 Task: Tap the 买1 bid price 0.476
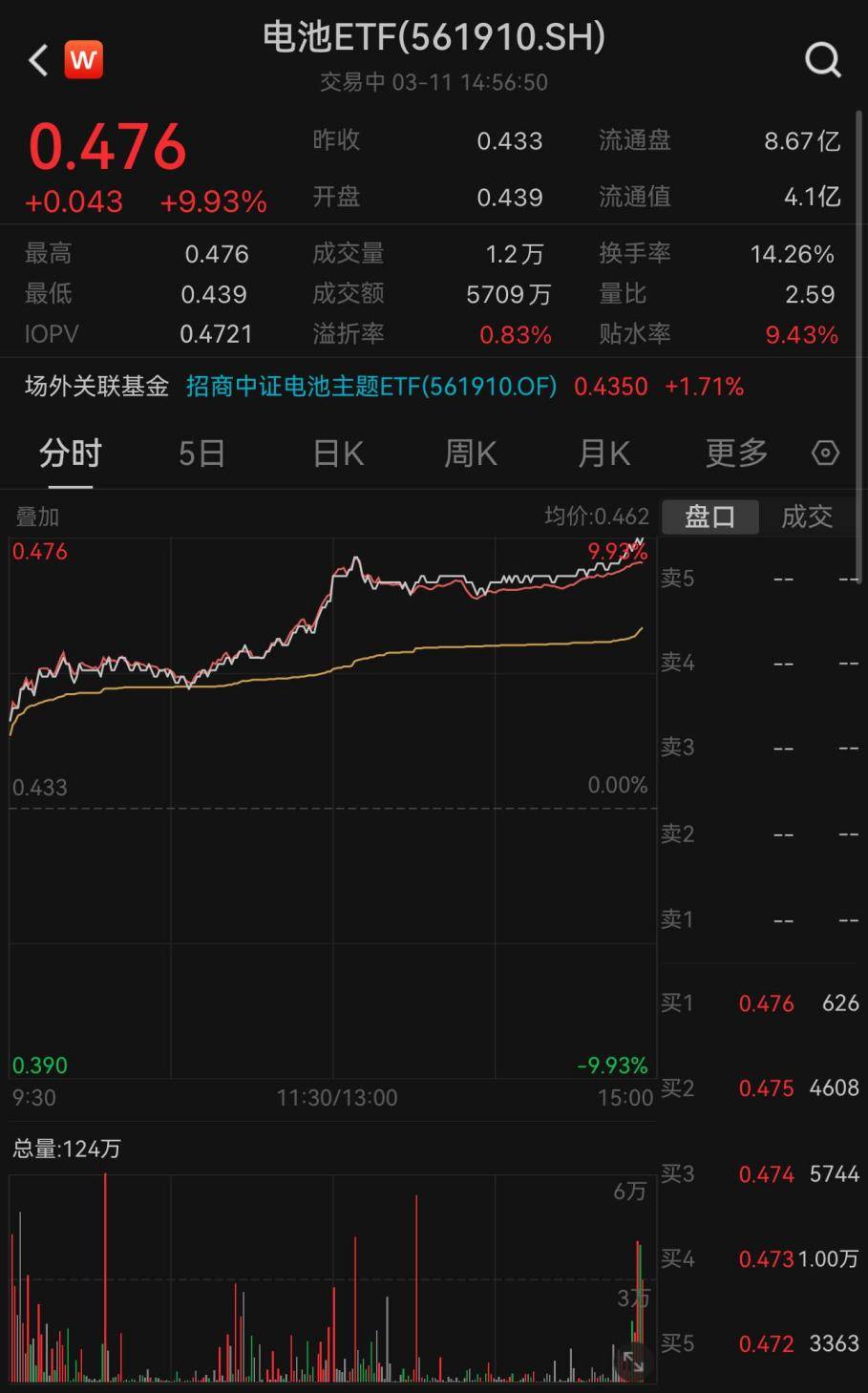(x=767, y=1003)
